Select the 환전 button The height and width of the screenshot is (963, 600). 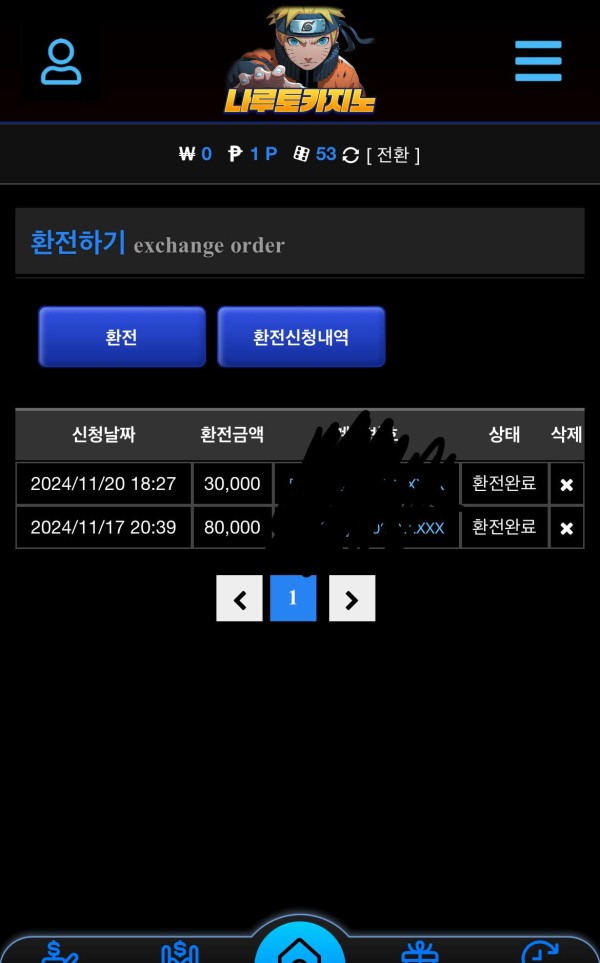coord(122,337)
